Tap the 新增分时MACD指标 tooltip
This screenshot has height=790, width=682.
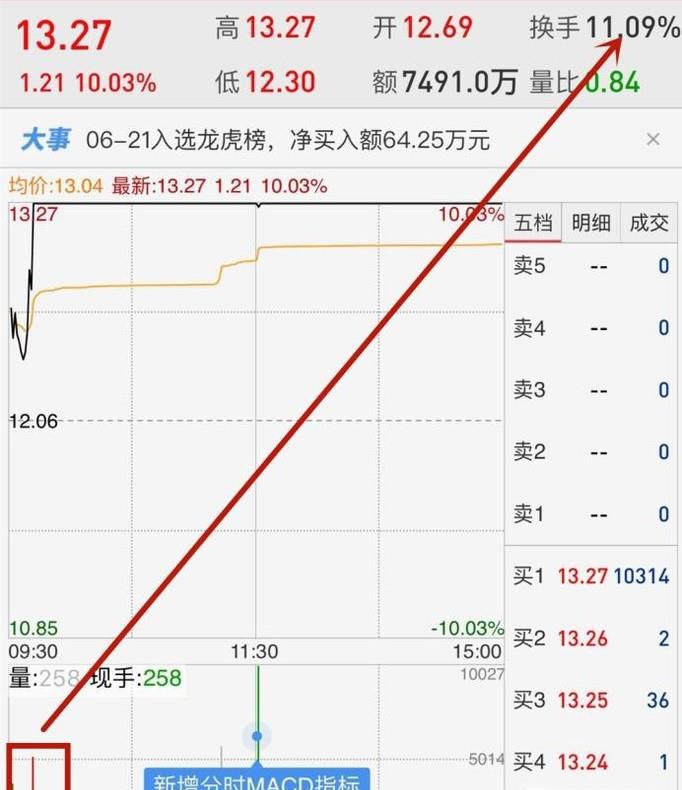[x=258, y=780]
